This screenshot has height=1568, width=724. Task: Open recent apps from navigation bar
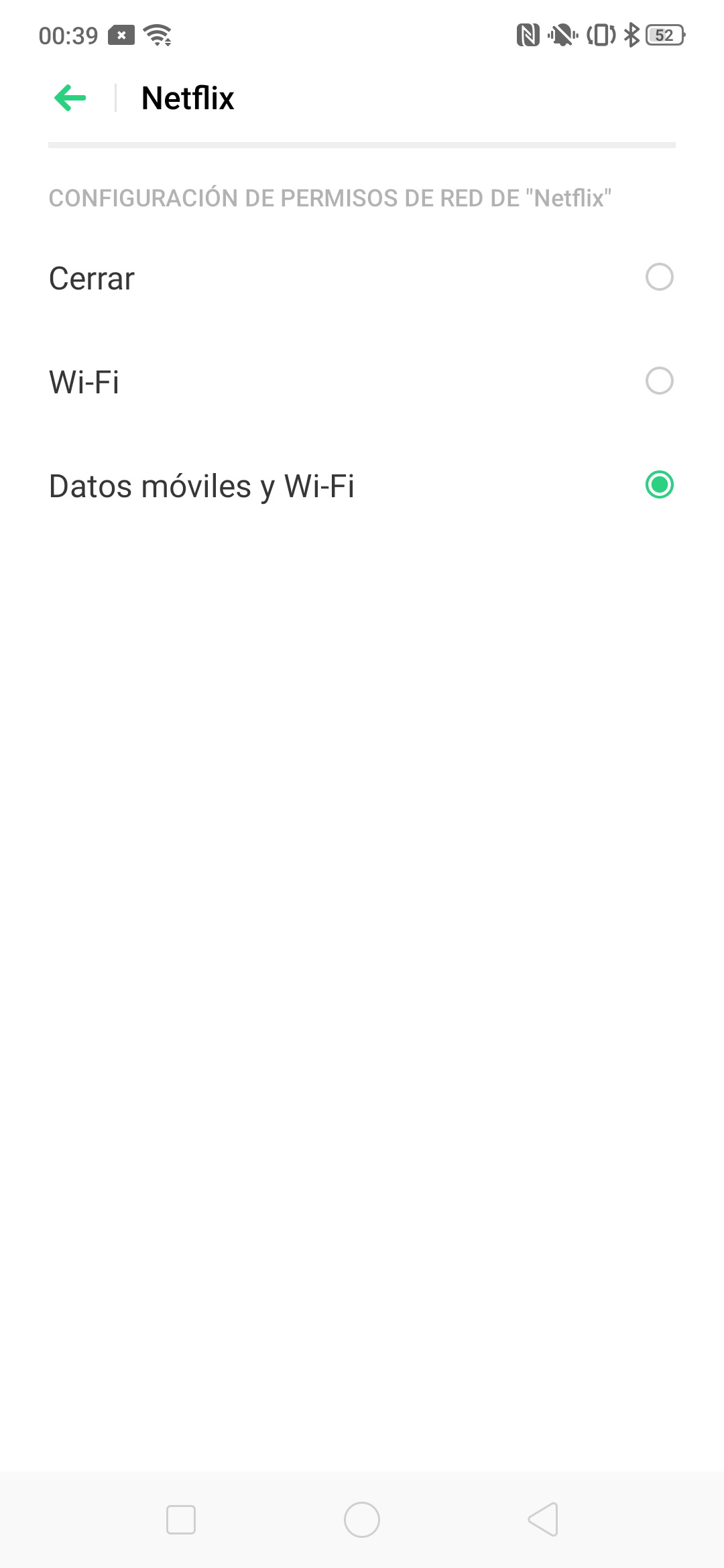(181, 1520)
